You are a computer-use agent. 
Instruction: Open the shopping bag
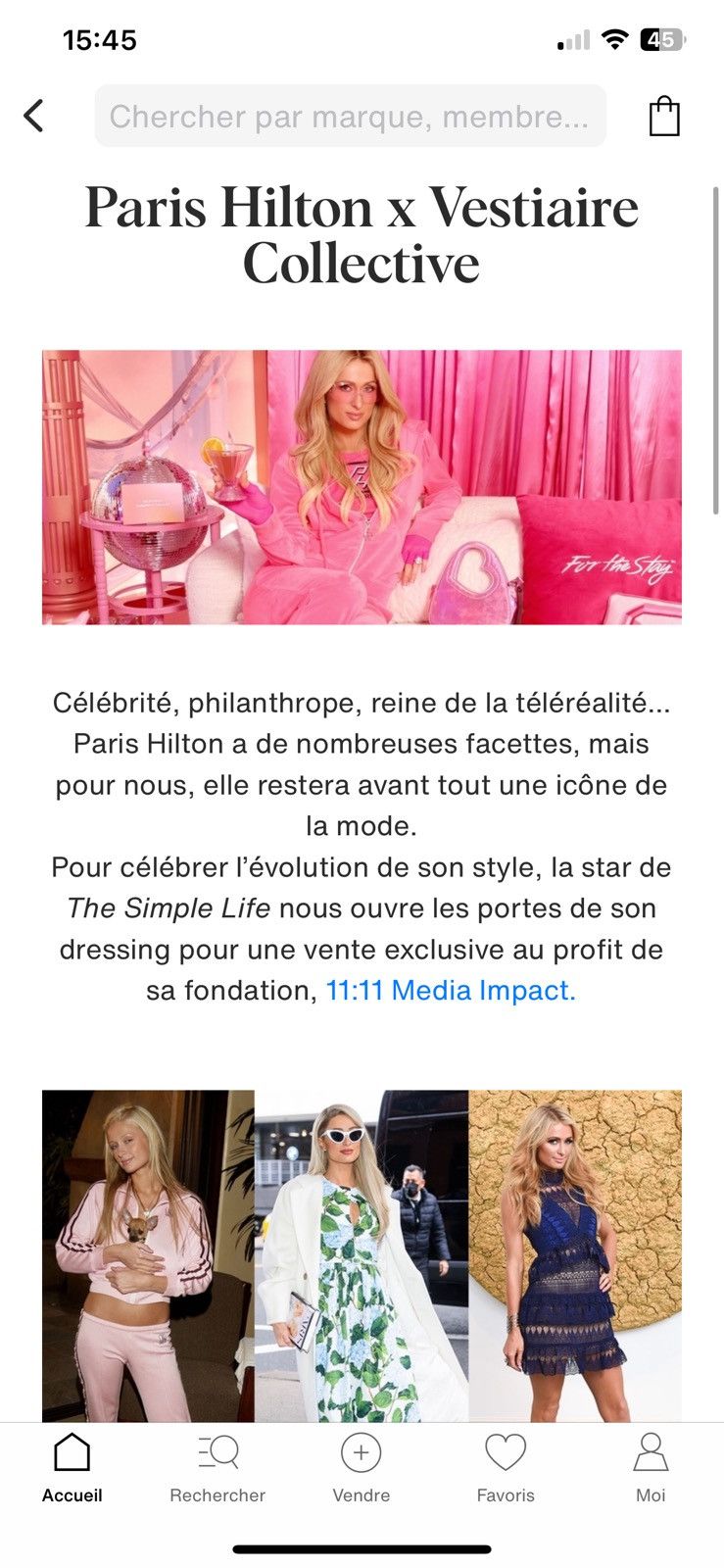coord(664,116)
